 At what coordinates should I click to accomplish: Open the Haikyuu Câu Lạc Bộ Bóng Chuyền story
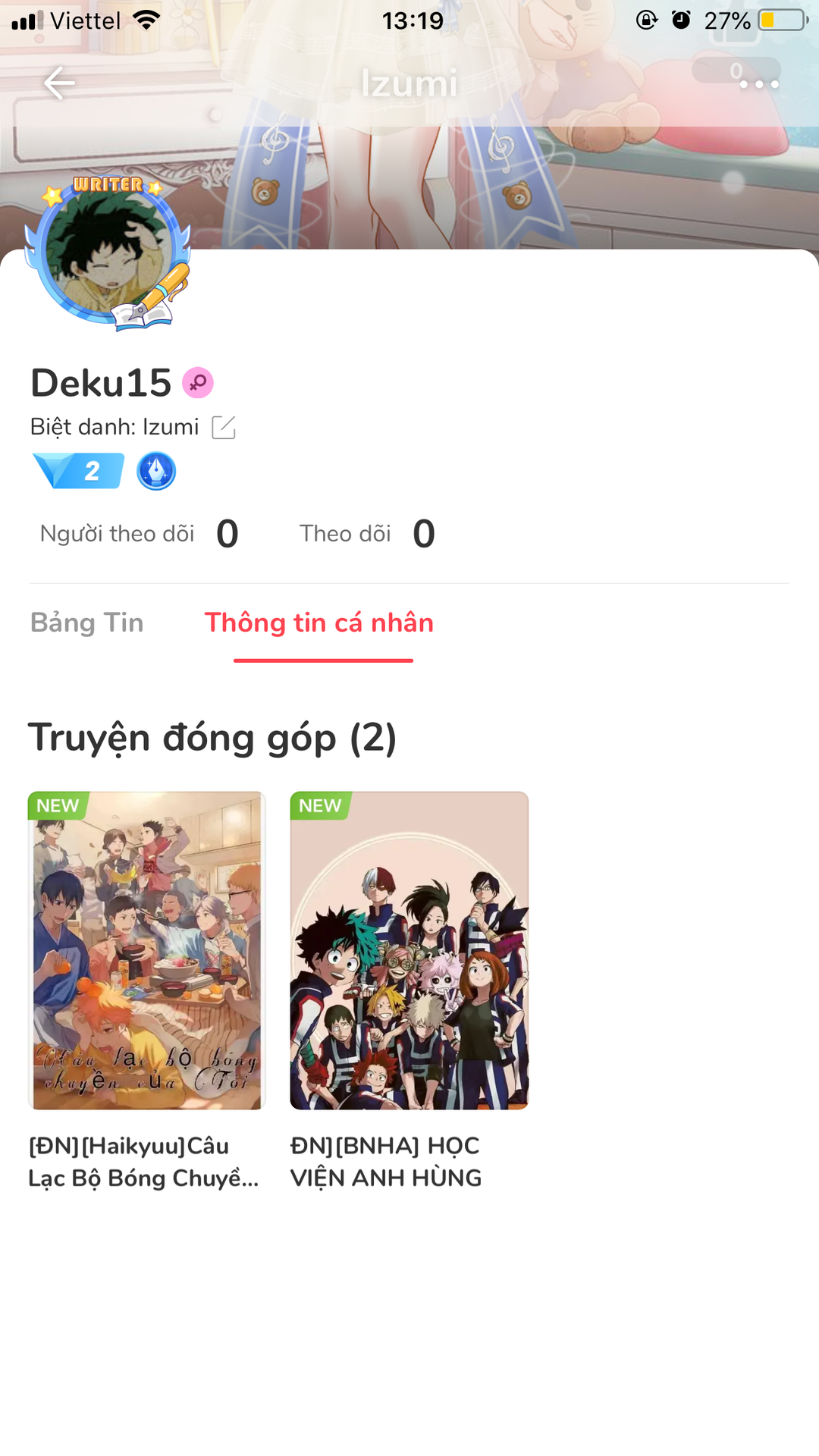click(146, 991)
